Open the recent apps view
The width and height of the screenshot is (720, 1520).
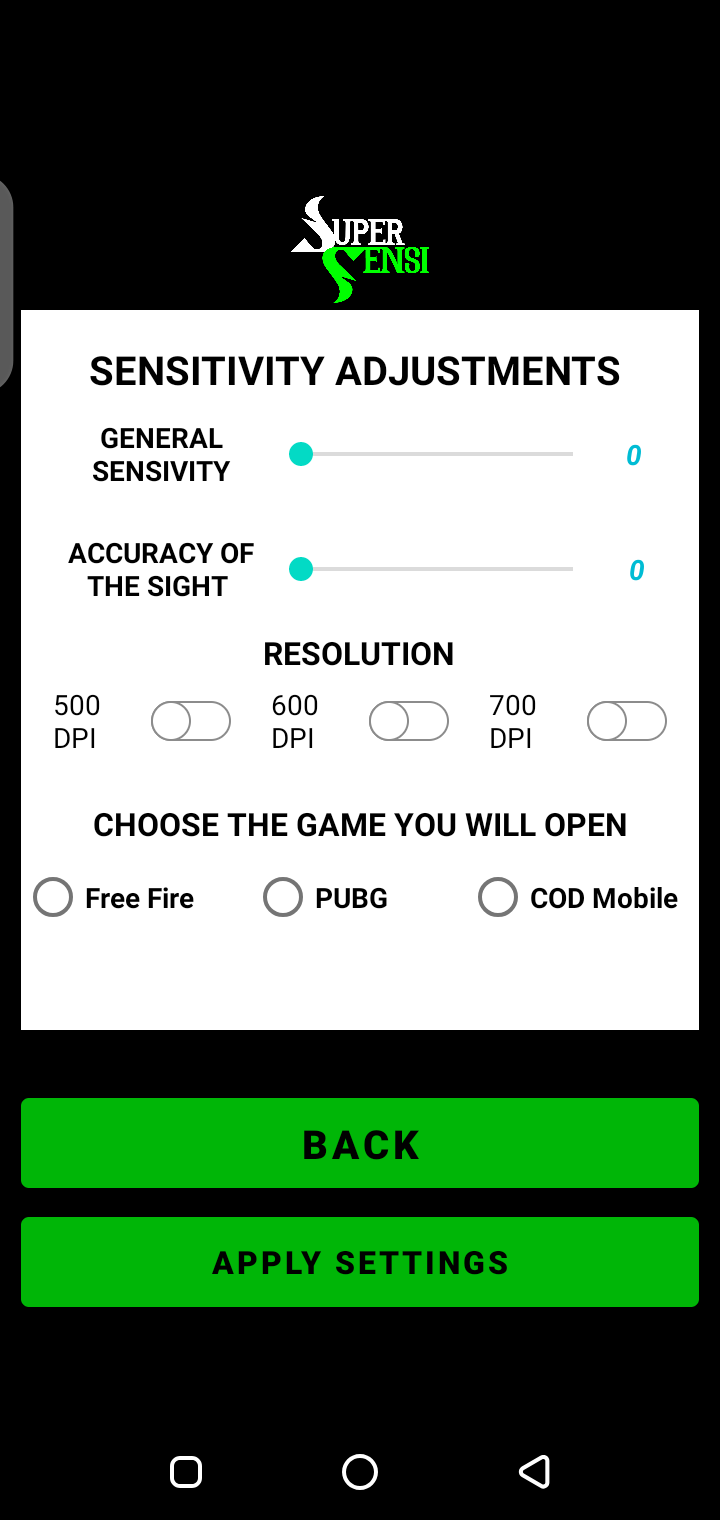(186, 1472)
